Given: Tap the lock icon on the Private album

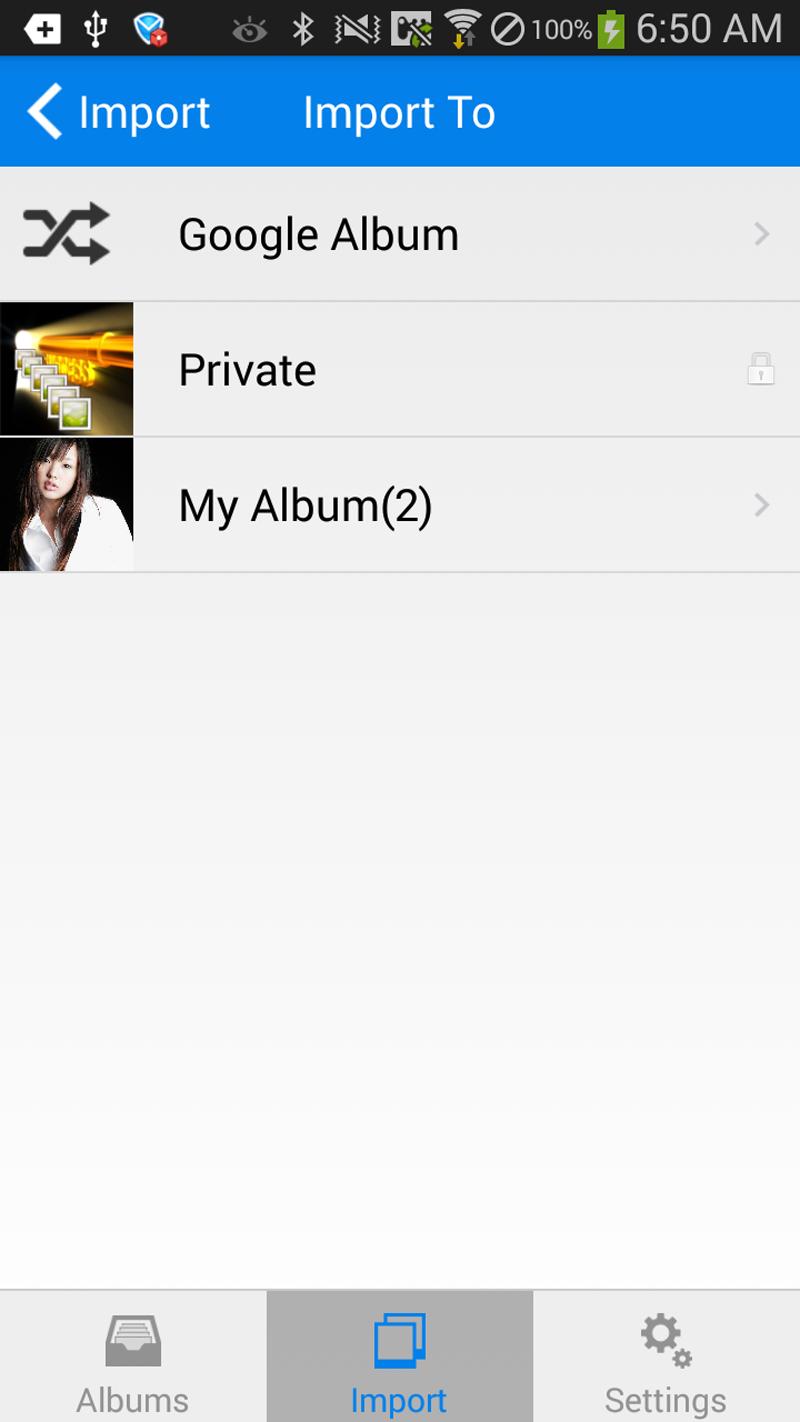Looking at the screenshot, I should click(x=762, y=368).
